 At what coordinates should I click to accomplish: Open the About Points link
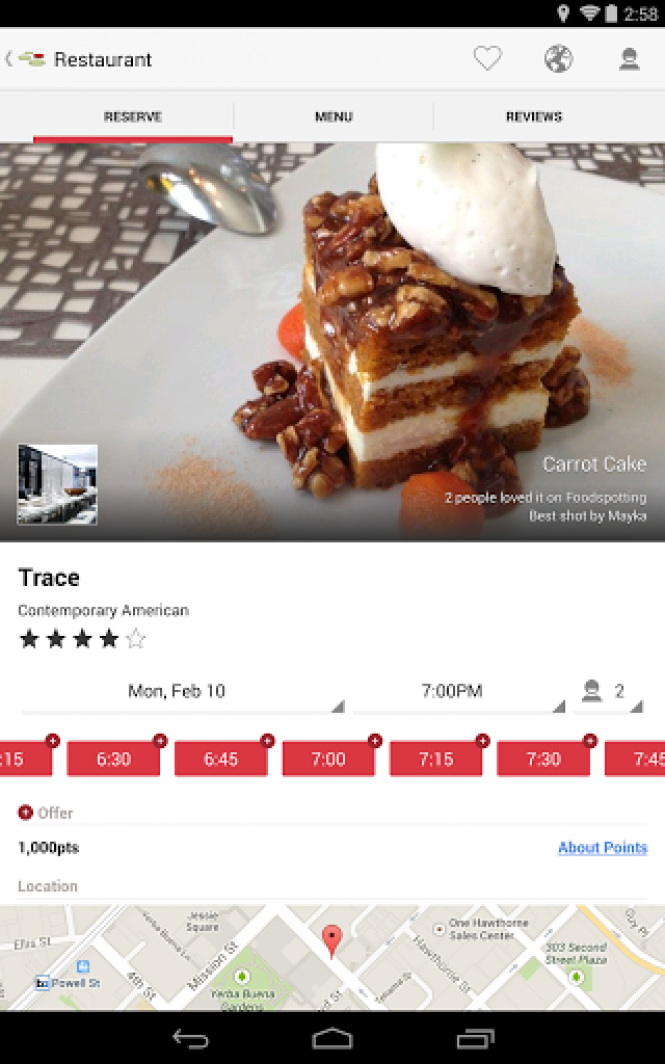602,848
